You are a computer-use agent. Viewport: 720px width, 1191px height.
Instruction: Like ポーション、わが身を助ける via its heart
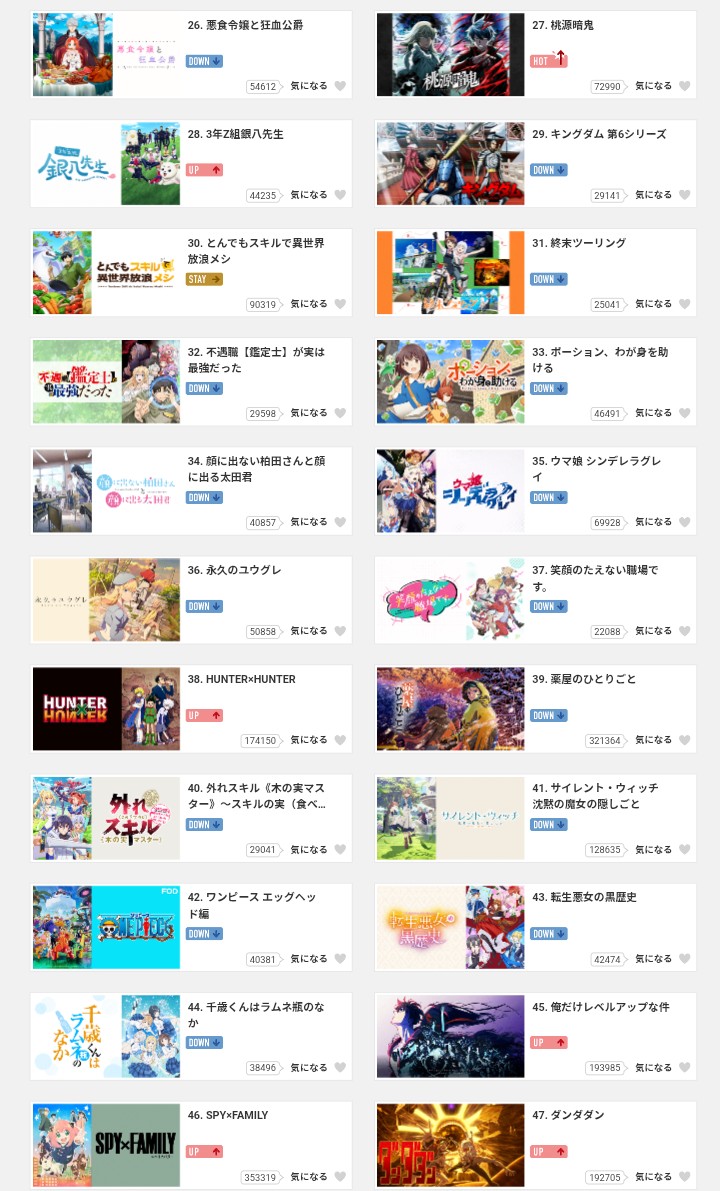684,414
